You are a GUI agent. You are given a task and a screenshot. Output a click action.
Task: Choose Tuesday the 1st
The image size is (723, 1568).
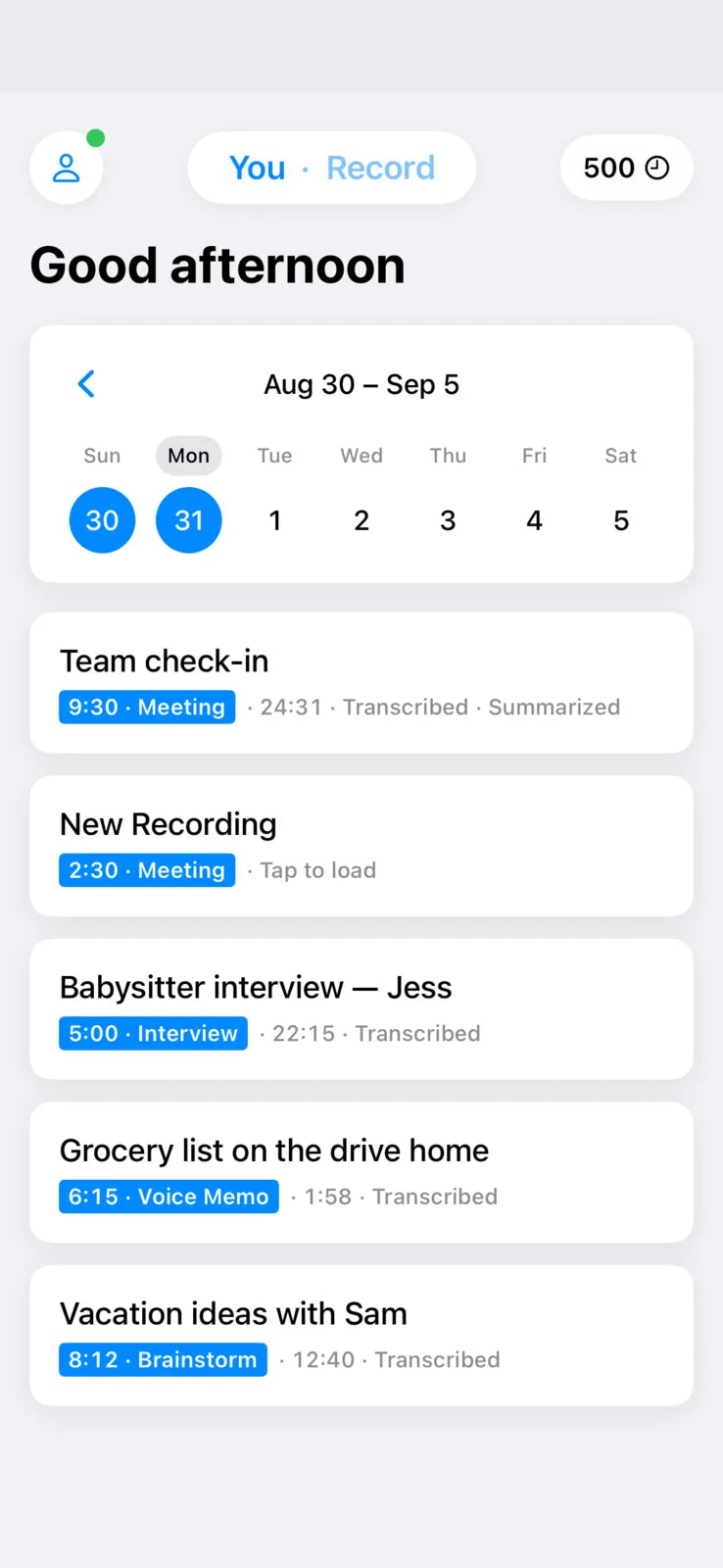(x=275, y=520)
